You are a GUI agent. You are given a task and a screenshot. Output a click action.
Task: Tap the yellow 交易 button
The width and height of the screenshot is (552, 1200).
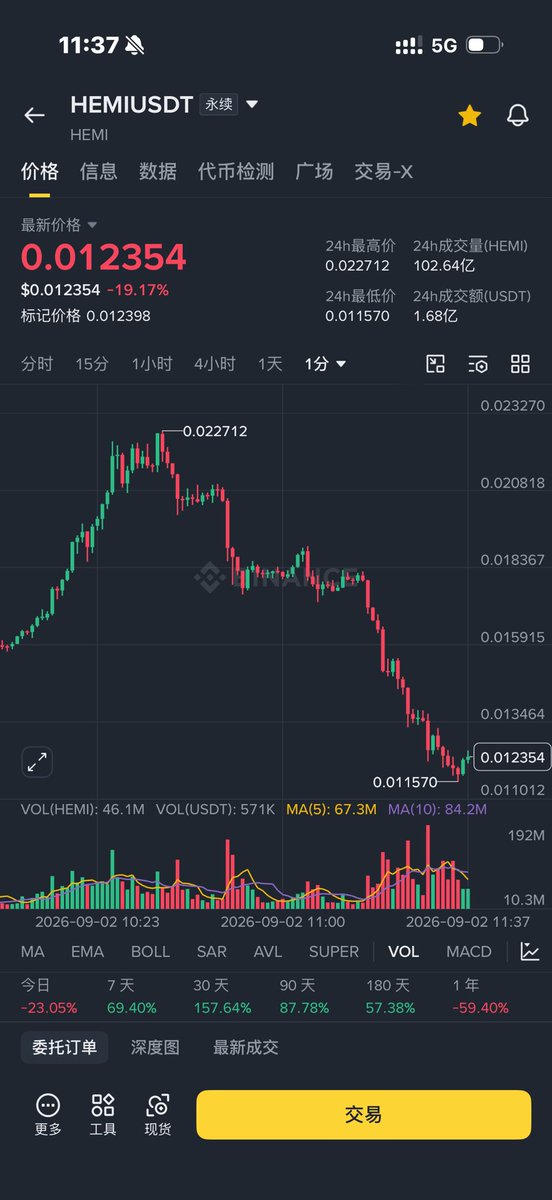pyautogui.click(x=363, y=1114)
